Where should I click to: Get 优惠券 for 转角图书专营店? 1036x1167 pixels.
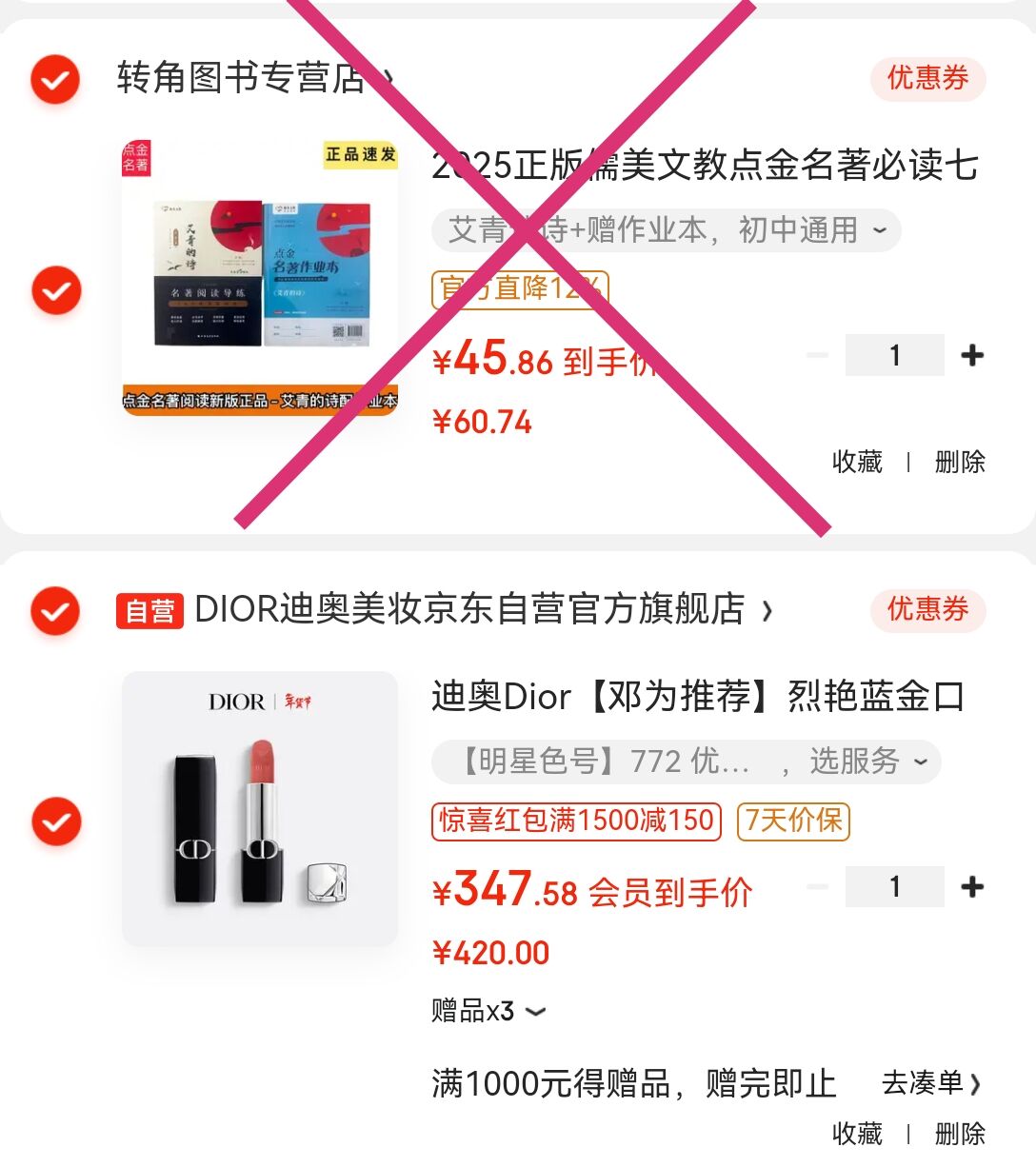coord(927,78)
